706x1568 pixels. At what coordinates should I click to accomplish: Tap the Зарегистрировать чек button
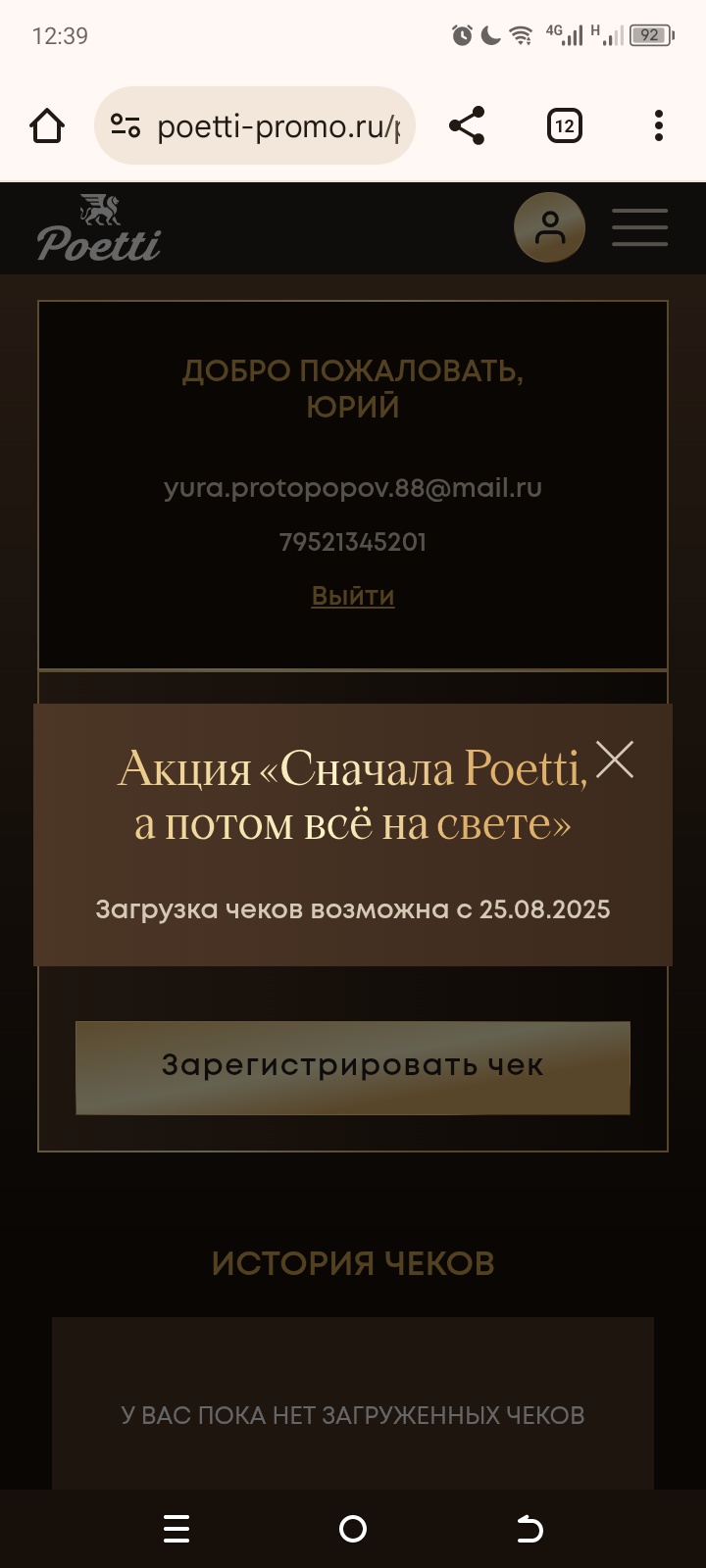click(x=353, y=1066)
